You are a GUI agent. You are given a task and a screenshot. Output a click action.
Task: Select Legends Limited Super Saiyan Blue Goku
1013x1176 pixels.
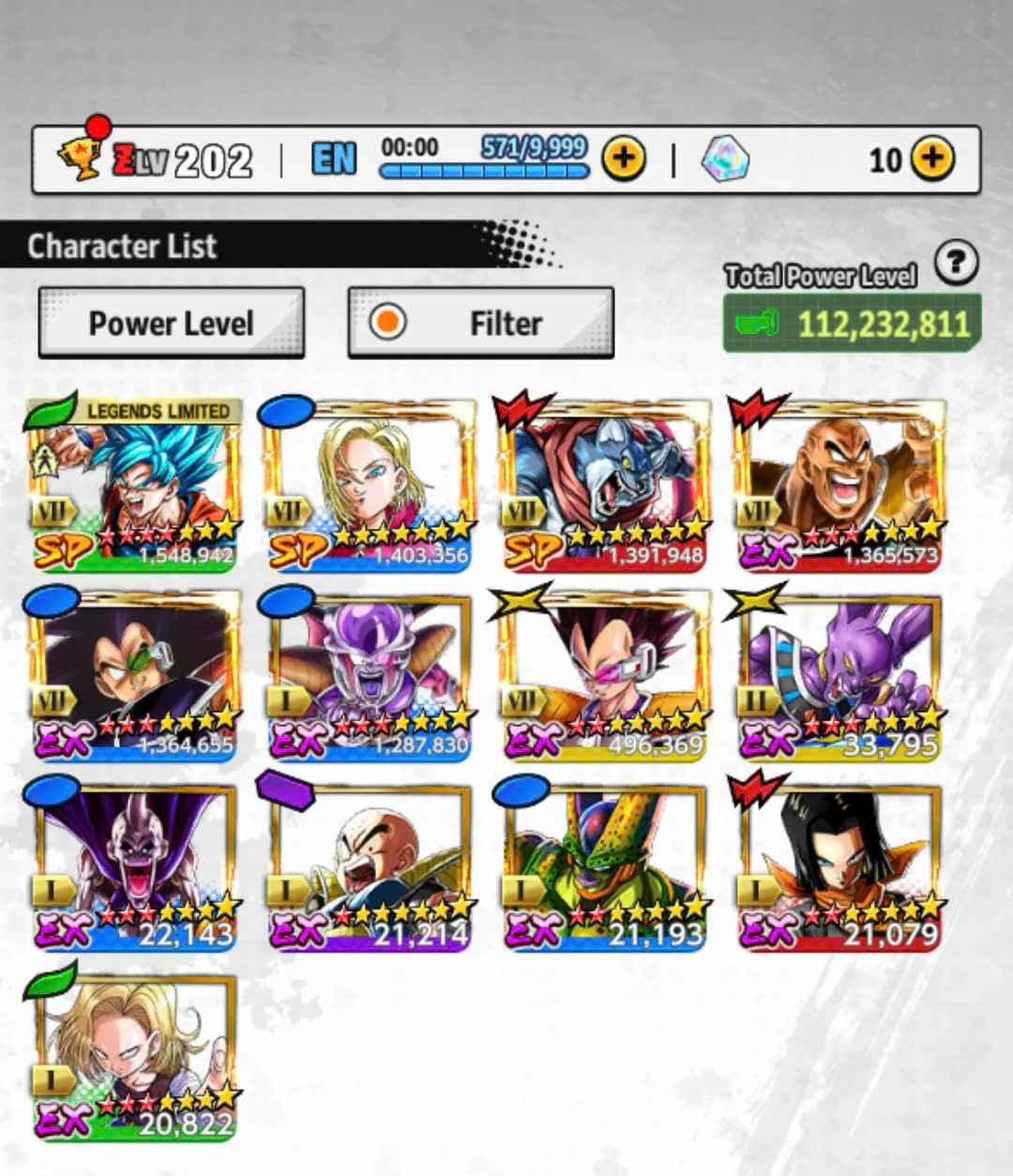[133, 485]
